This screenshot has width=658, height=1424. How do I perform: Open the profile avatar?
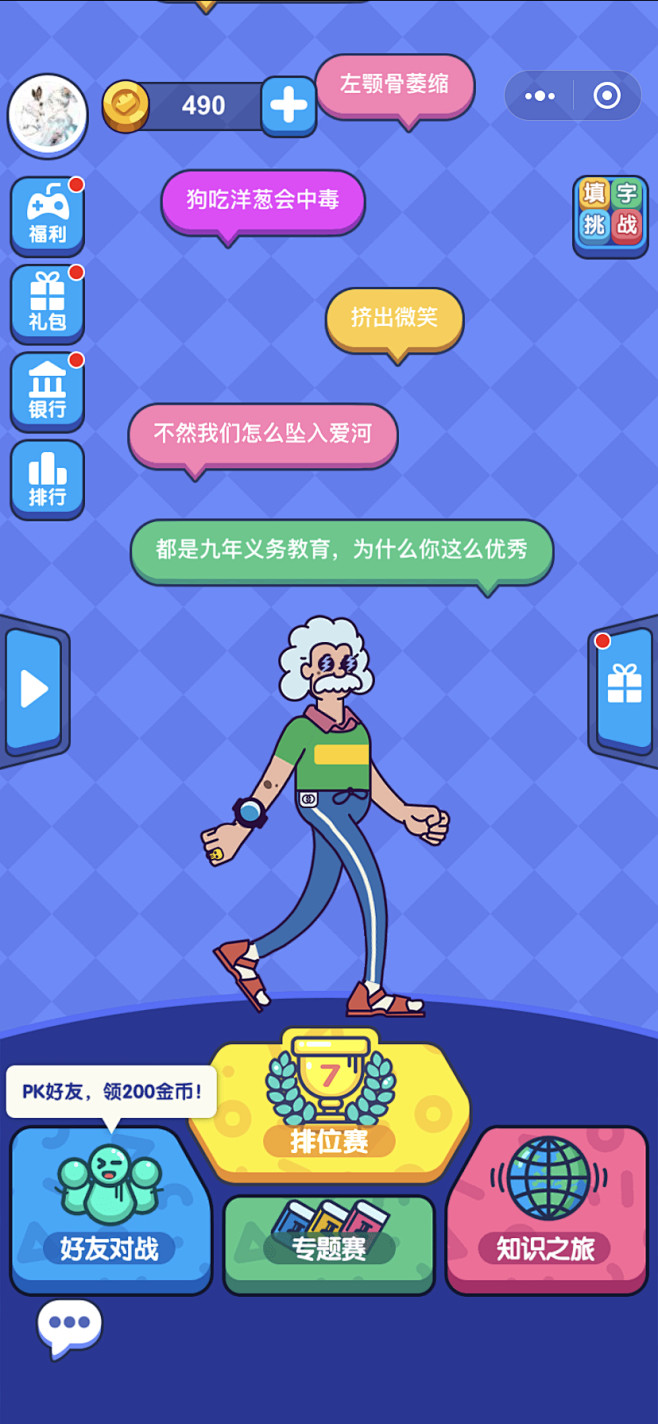47,115
